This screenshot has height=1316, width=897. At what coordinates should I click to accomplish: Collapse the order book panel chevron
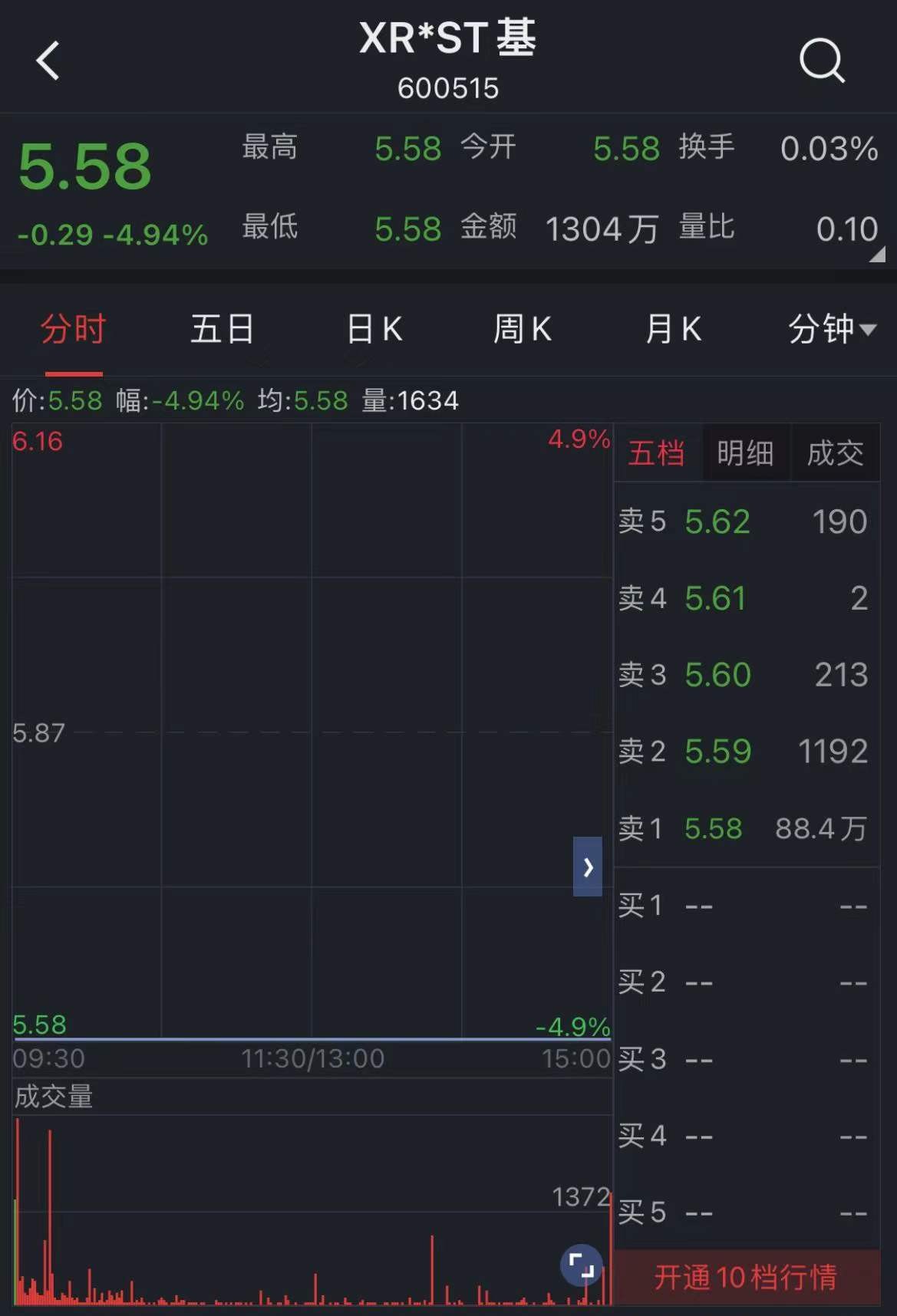point(588,866)
